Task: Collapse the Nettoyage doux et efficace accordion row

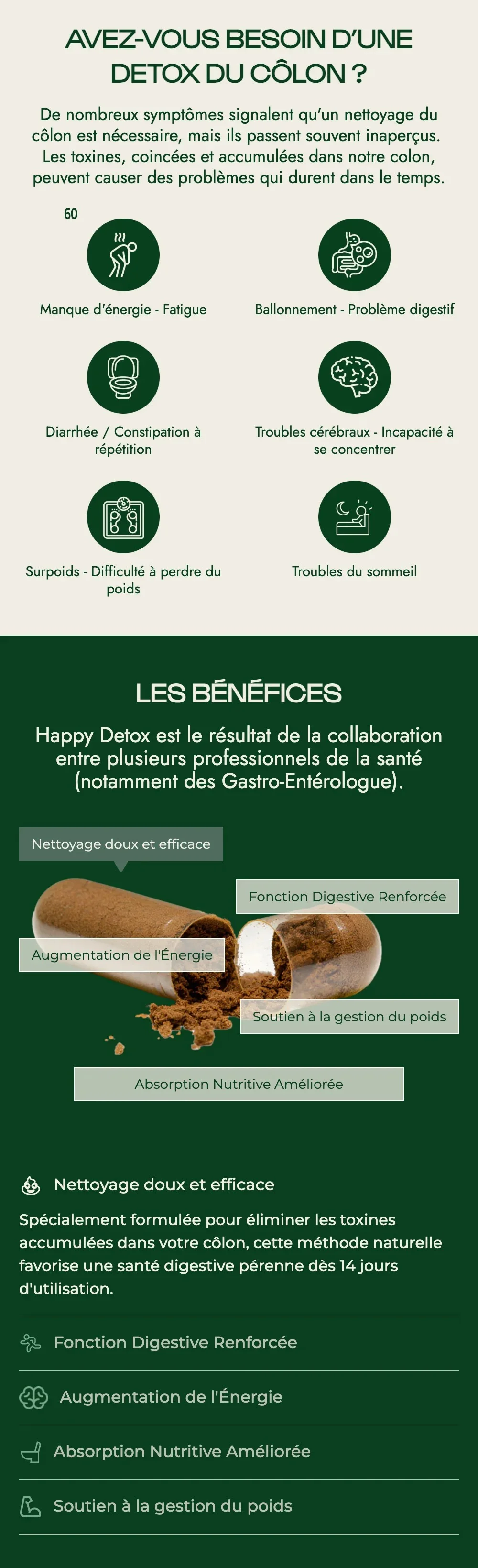Action: tap(164, 1184)
